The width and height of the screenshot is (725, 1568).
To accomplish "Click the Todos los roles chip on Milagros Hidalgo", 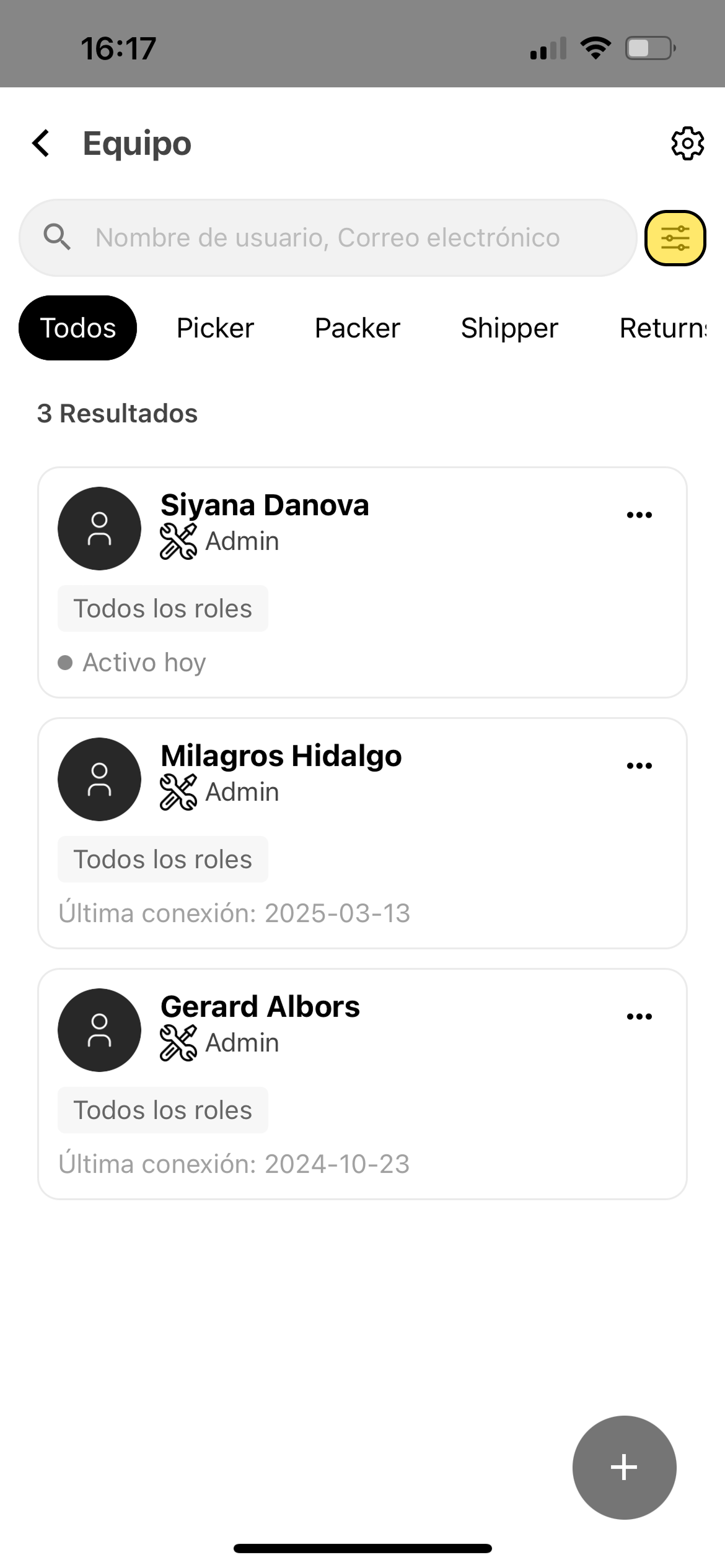I will click(x=162, y=858).
